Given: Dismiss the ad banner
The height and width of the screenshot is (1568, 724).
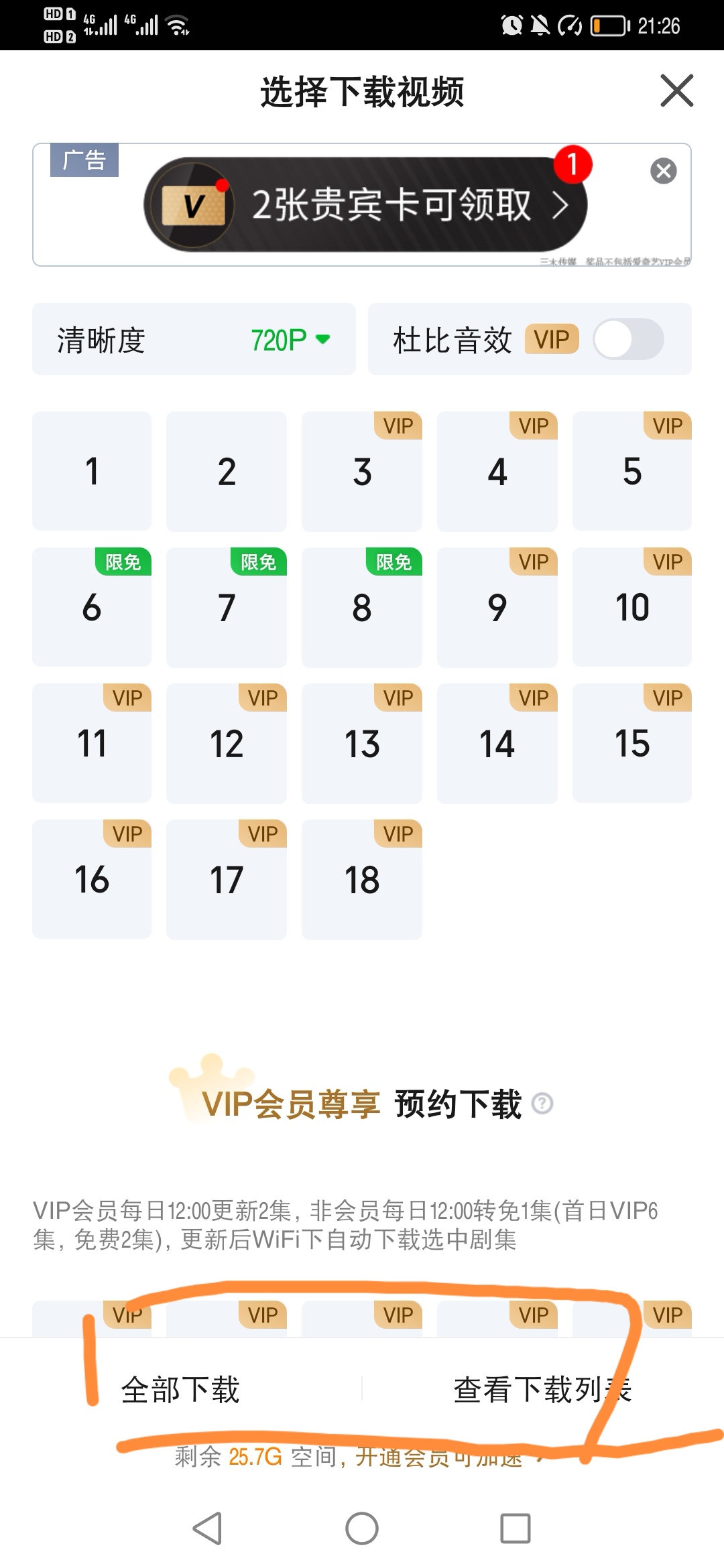Looking at the screenshot, I should (663, 171).
